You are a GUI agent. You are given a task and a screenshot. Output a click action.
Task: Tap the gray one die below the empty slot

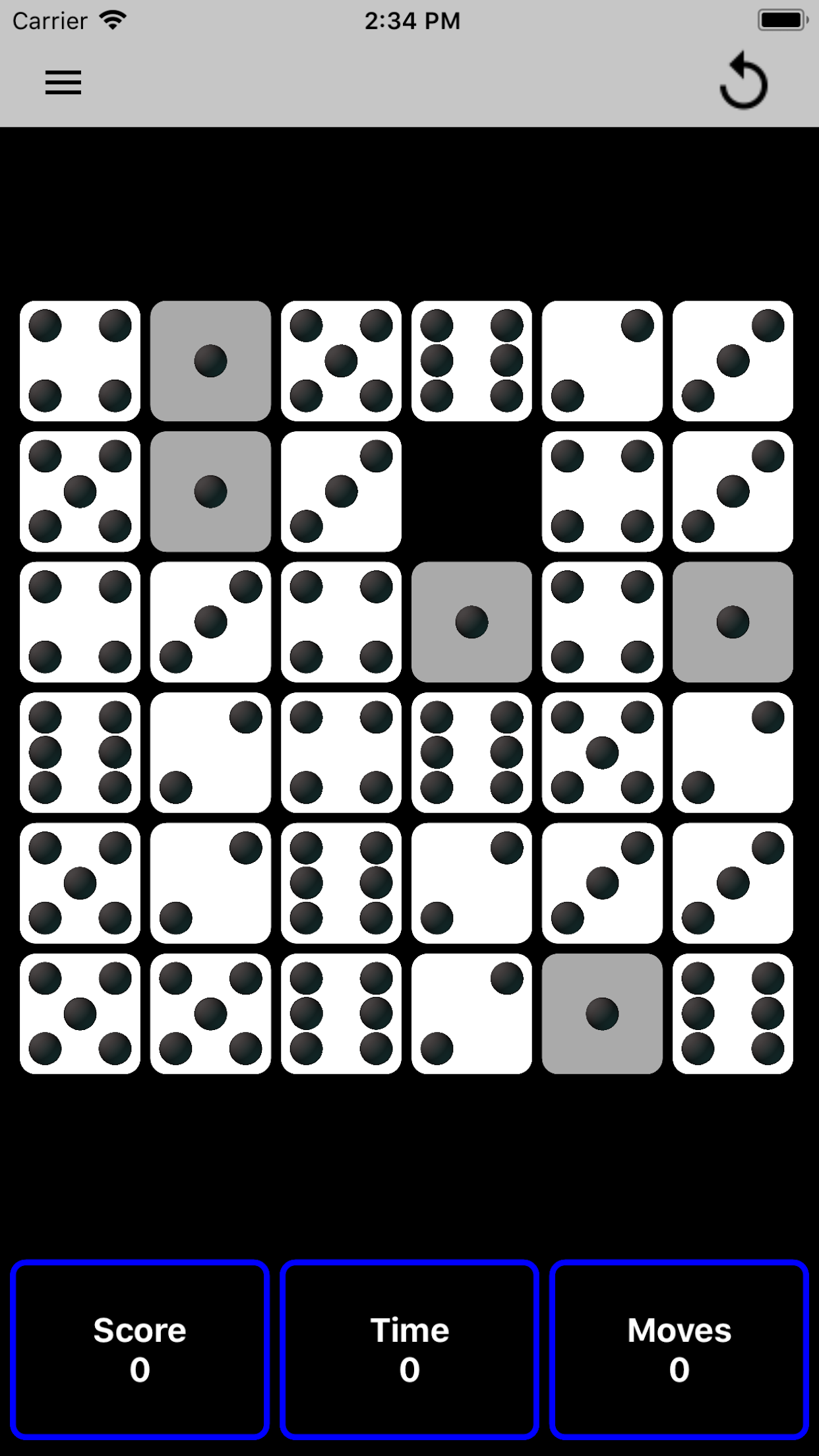[x=471, y=622]
